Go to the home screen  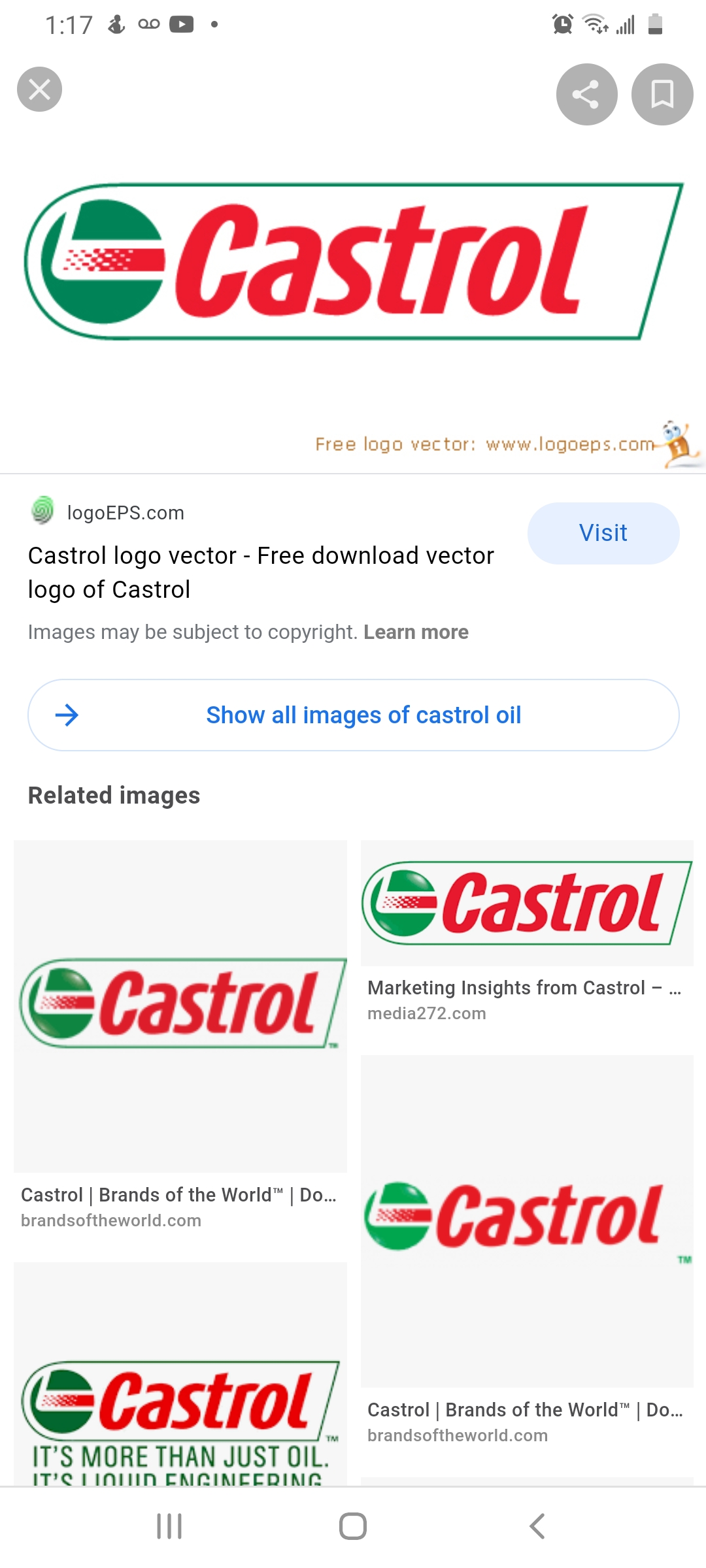click(x=353, y=1527)
